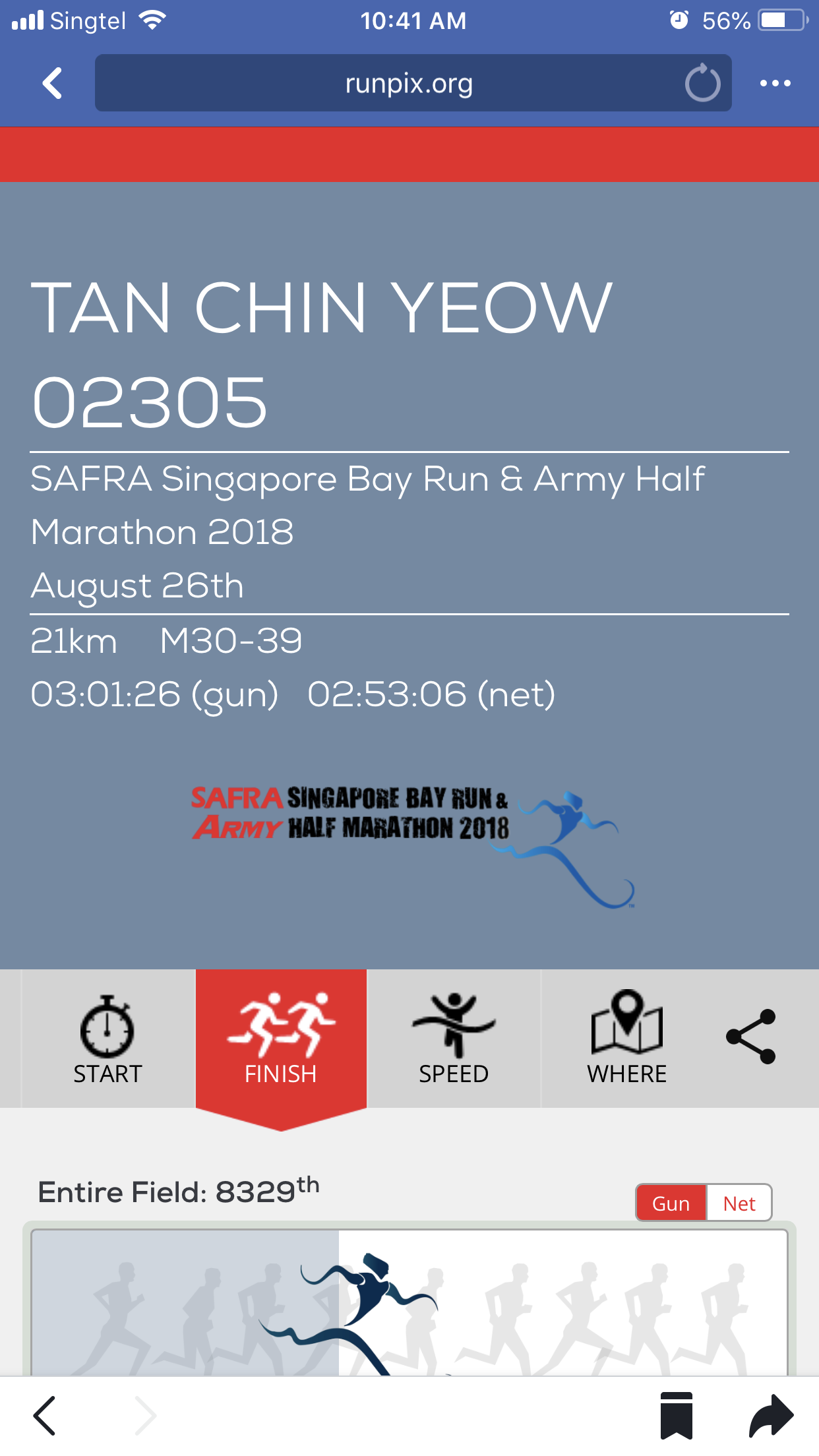819x1456 pixels.
Task: Go back using the top-left arrow
Action: coord(53,84)
